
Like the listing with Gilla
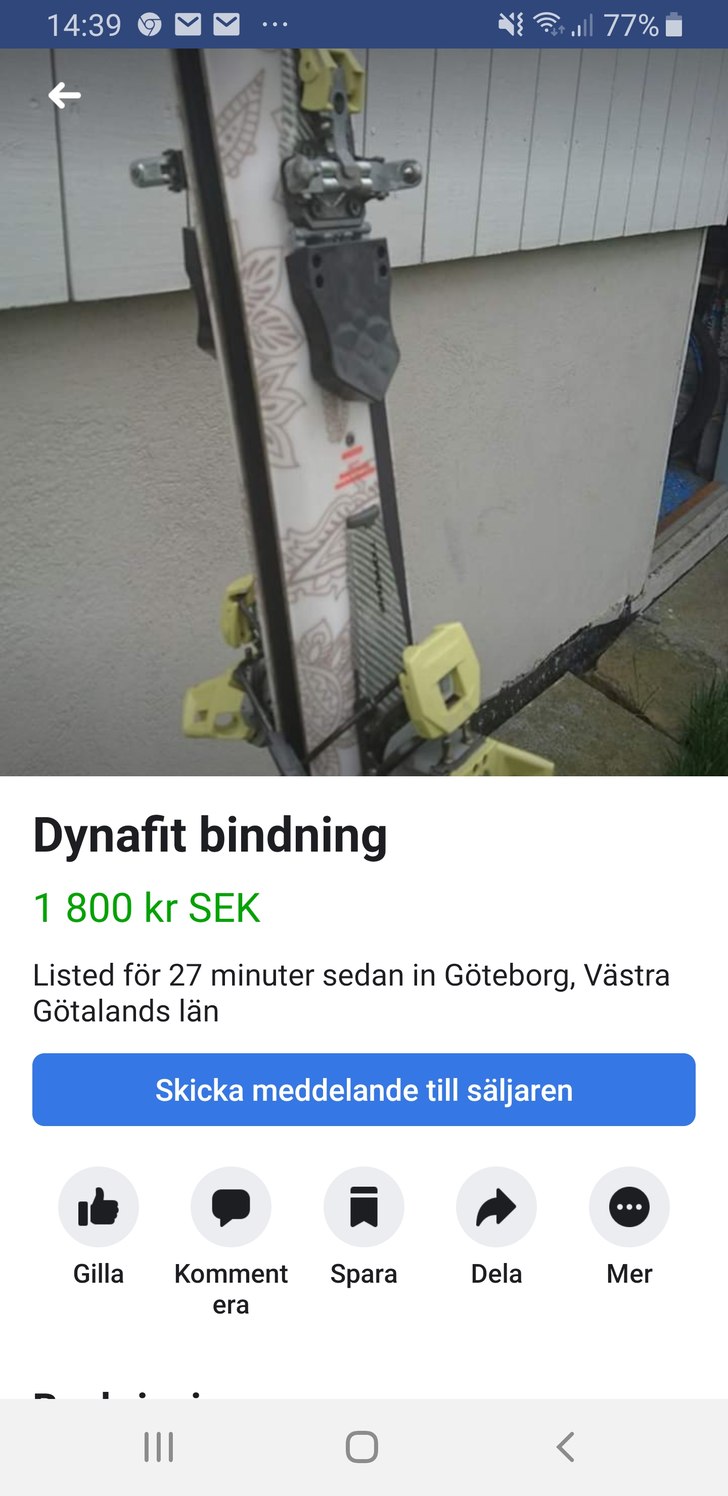[98, 1207]
